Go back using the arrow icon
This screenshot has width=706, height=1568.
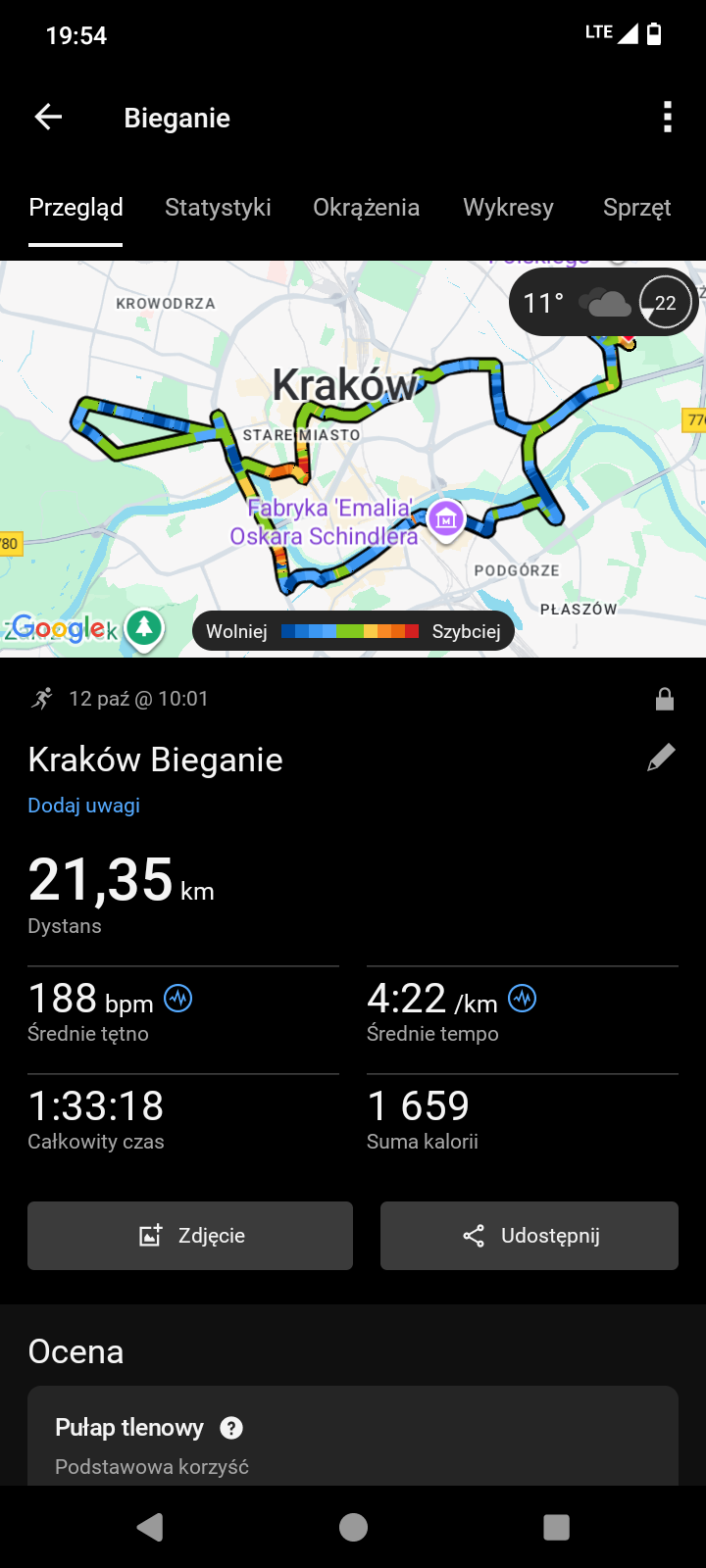pyautogui.click(x=48, y=118)
